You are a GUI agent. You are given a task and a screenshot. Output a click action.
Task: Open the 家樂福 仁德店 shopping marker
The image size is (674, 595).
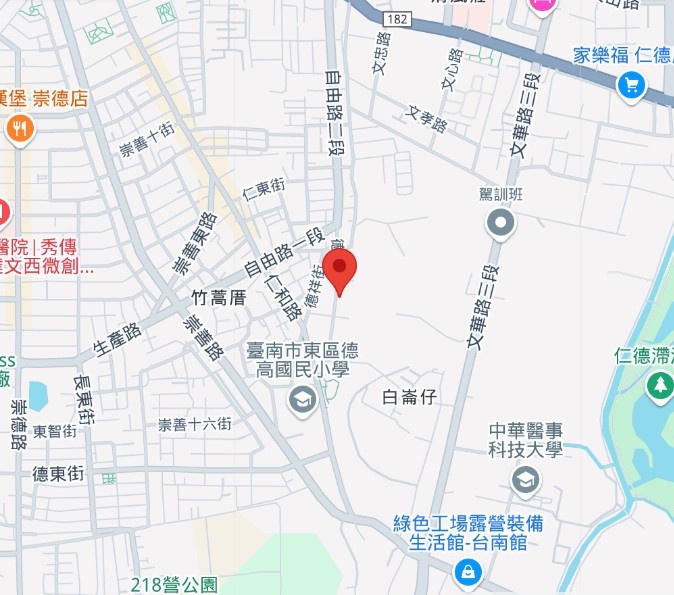click(630, 84)
